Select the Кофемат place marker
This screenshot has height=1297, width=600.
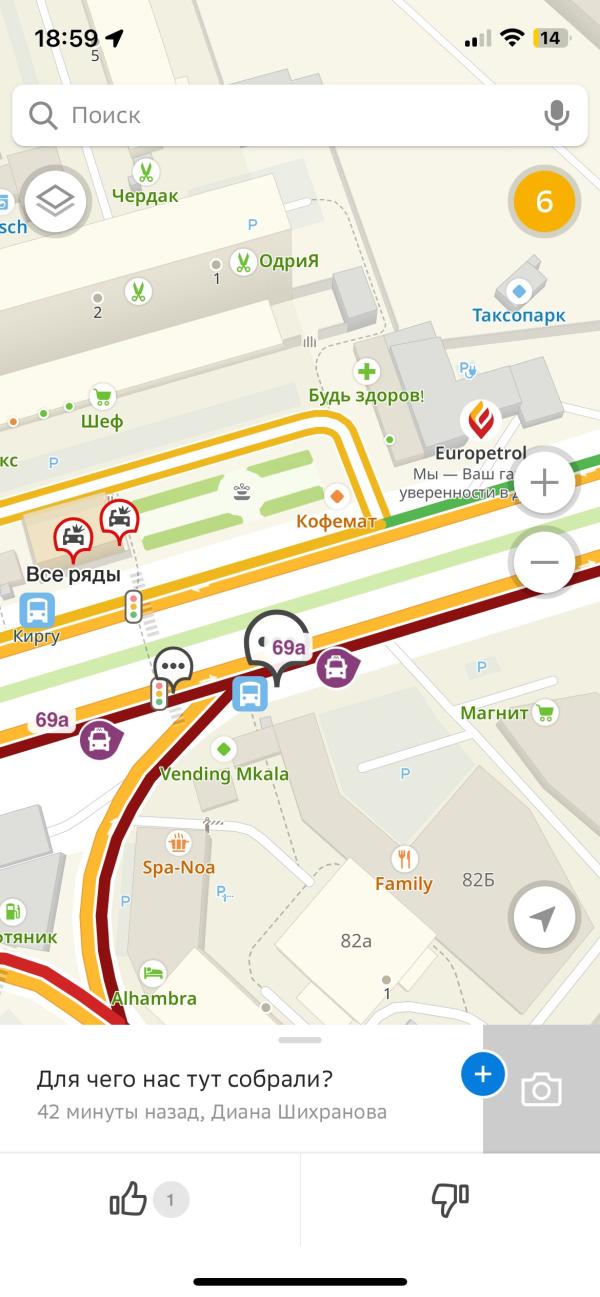pyautogui.click(x=337, y=496)
